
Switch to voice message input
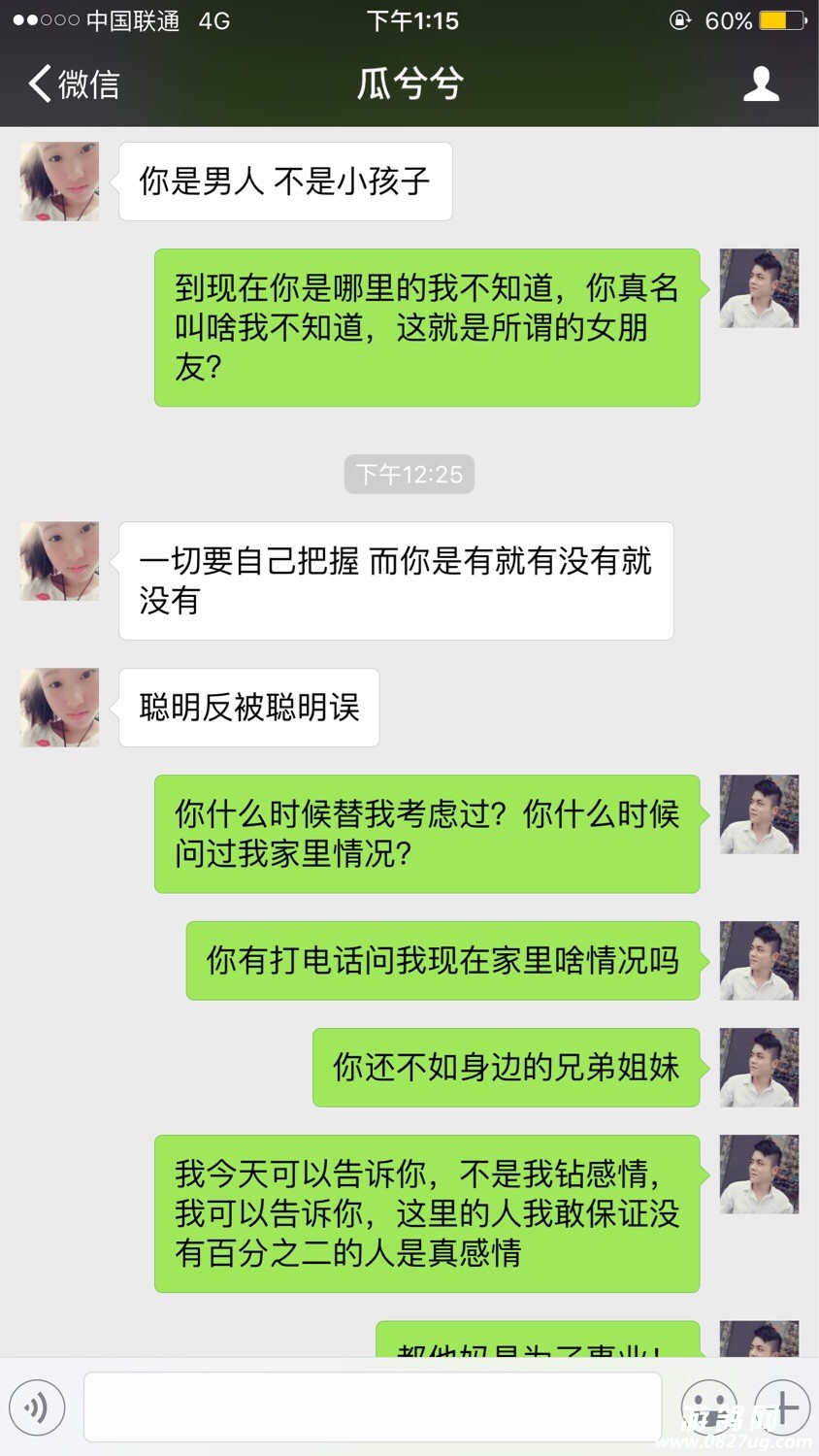[37, 1406]
